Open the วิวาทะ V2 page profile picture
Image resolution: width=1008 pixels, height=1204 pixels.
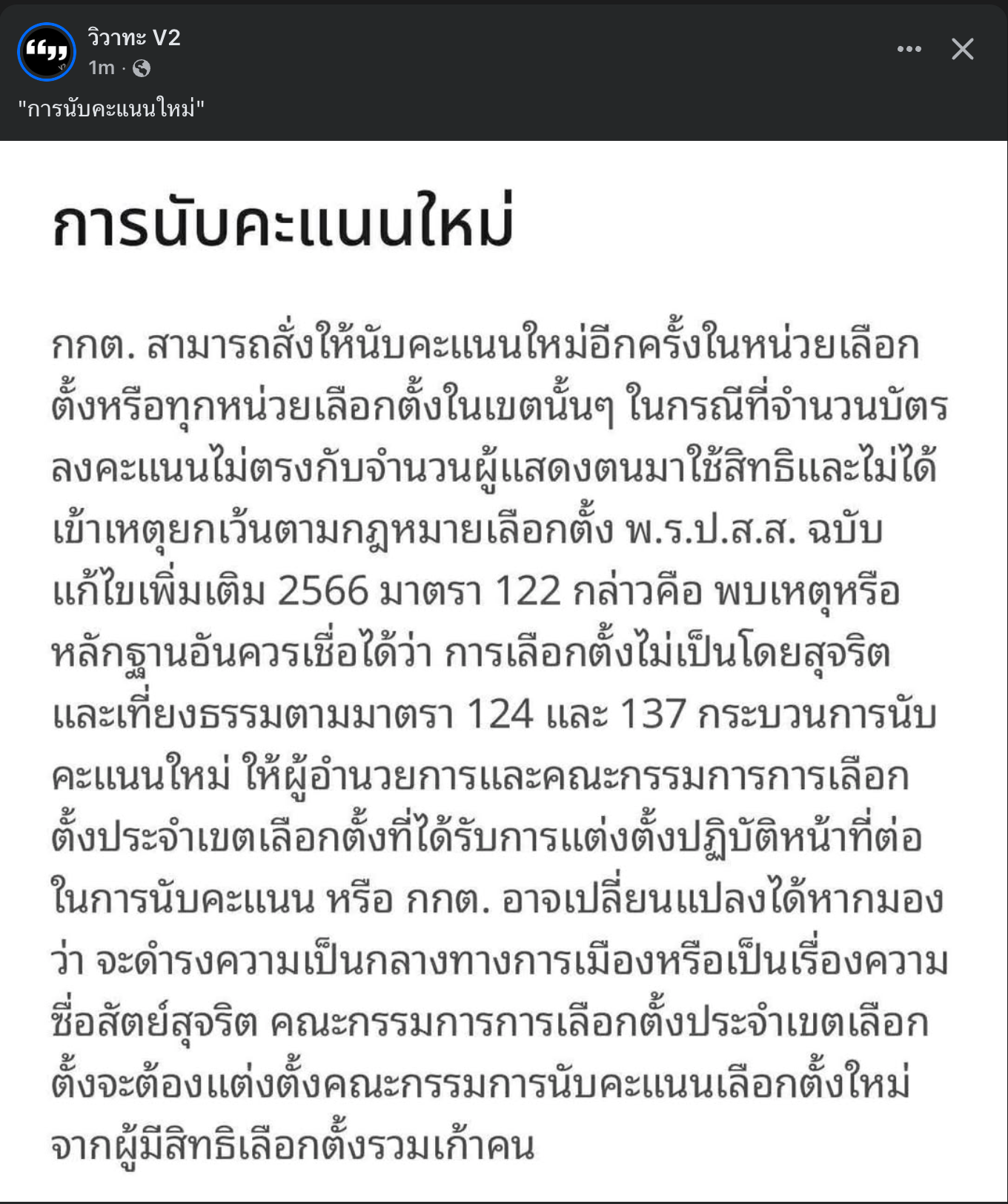click(x=46, y=51)
